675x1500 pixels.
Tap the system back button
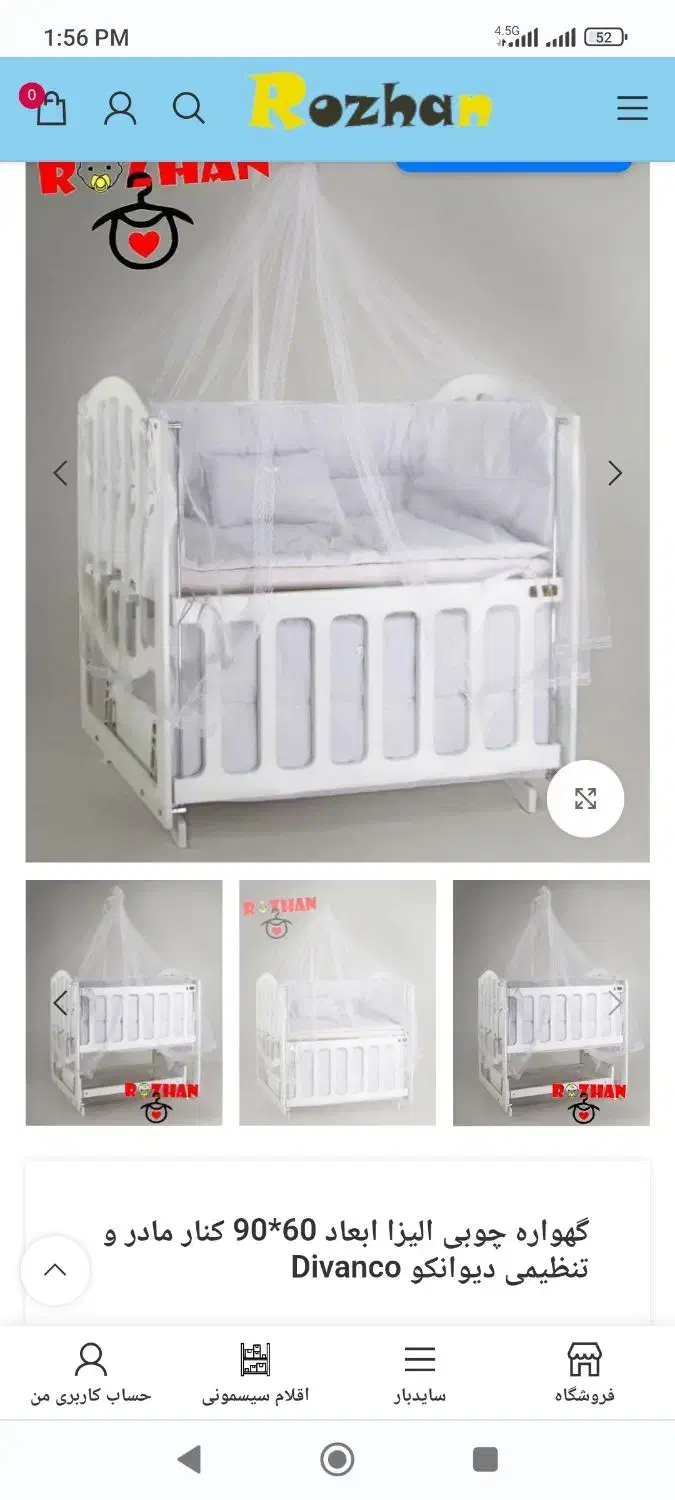(x=188, y=1460)
